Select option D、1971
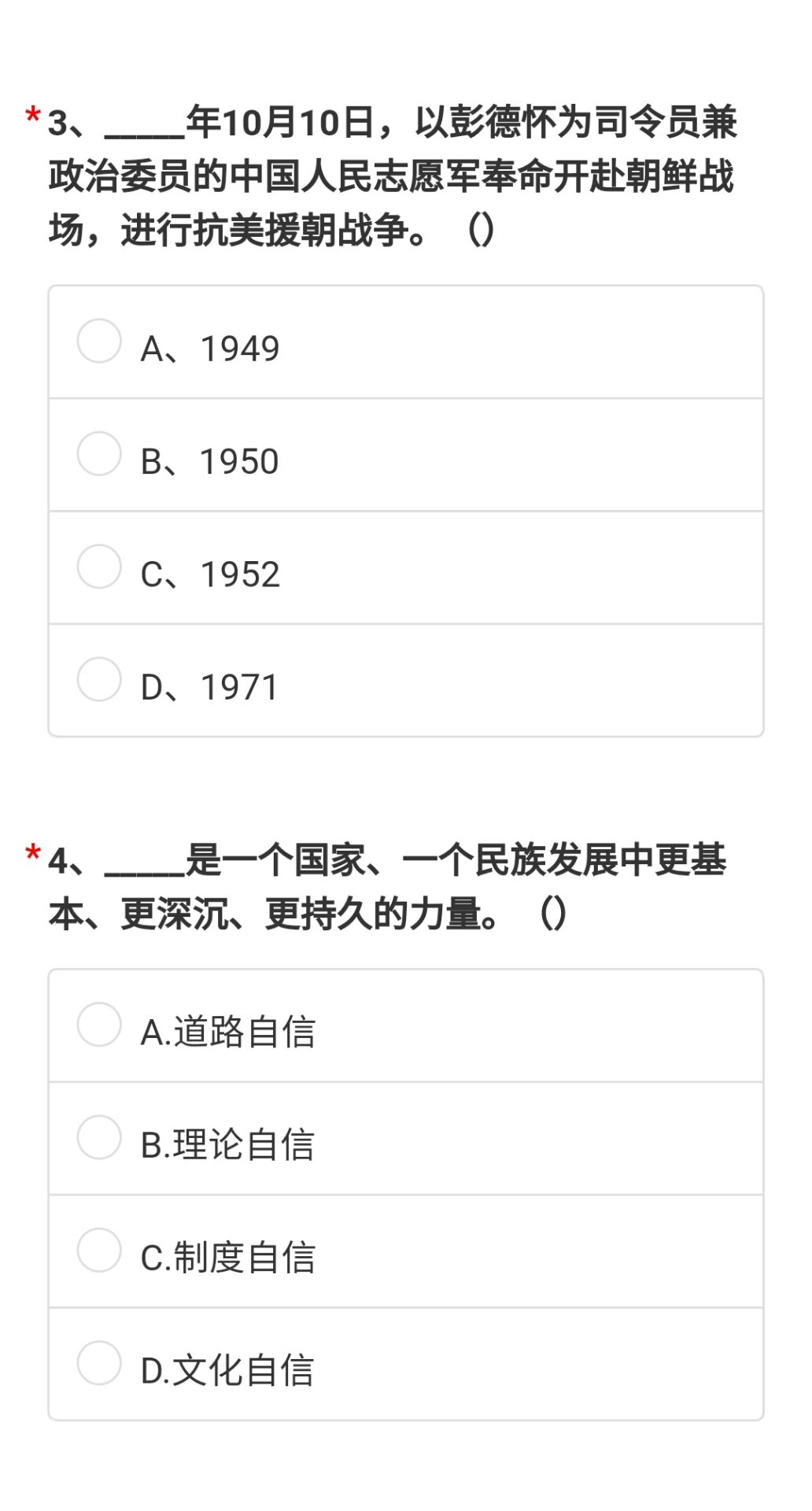Screen dimensions: 812x1511 coord(405,681)
